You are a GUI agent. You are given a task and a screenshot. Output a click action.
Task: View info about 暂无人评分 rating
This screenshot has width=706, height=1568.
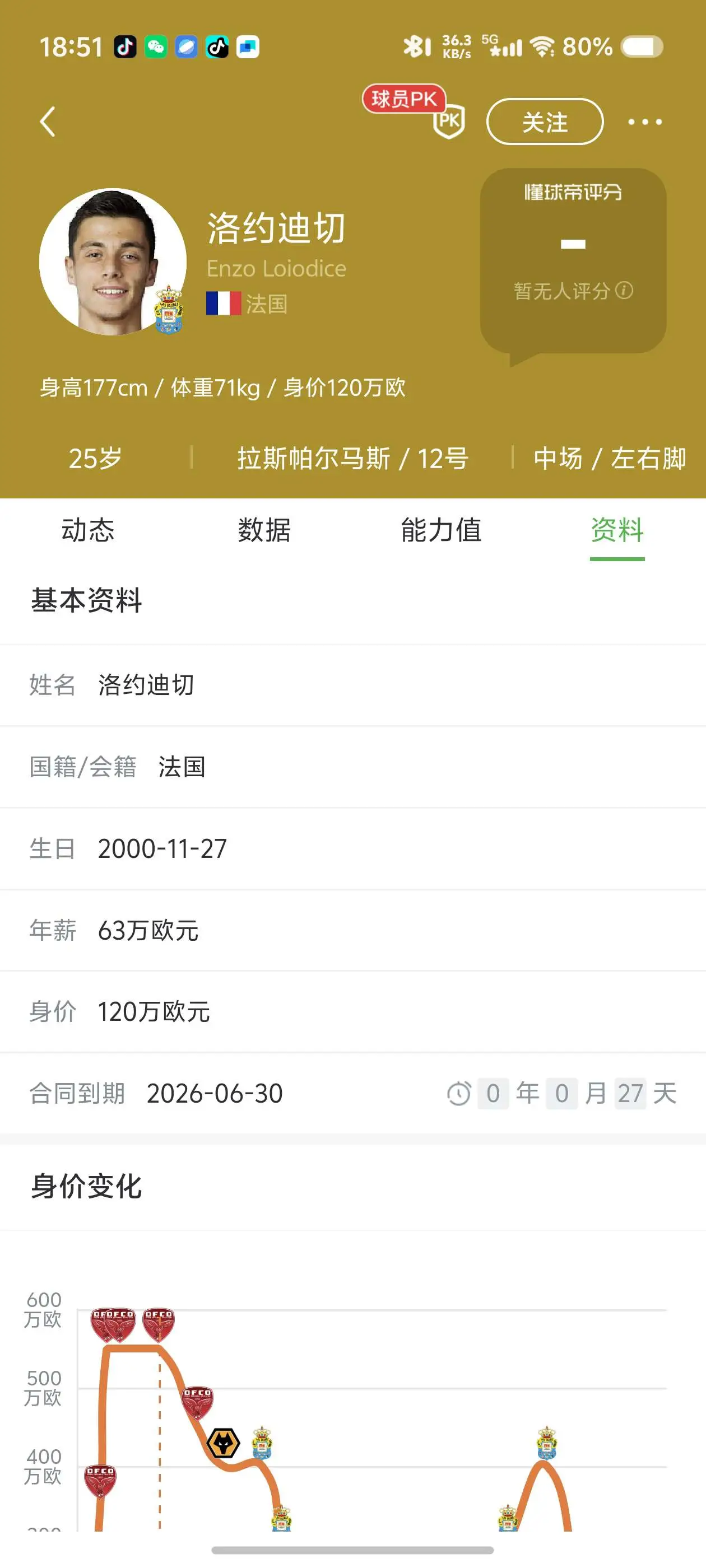(x=624, y=290)
